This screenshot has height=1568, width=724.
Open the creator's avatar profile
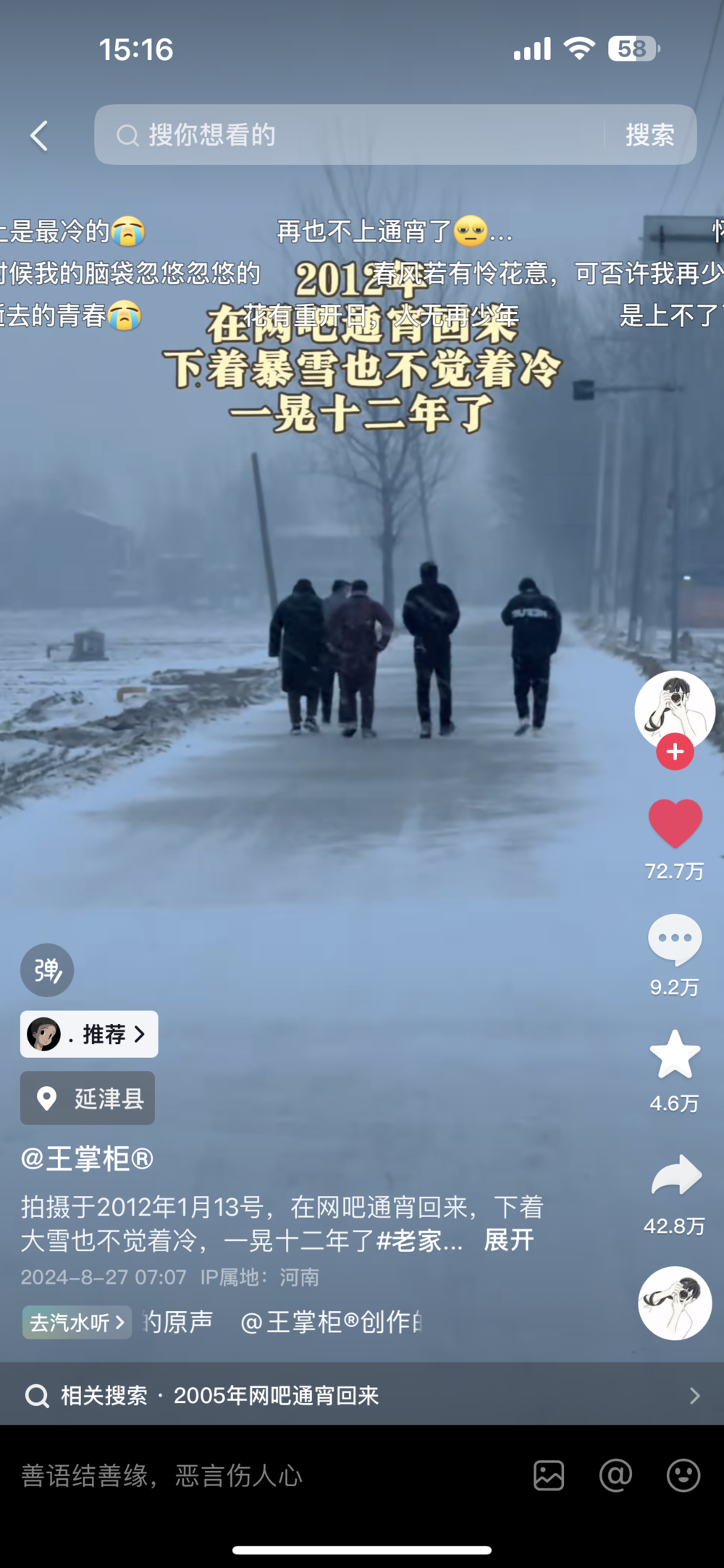point(674,711)
